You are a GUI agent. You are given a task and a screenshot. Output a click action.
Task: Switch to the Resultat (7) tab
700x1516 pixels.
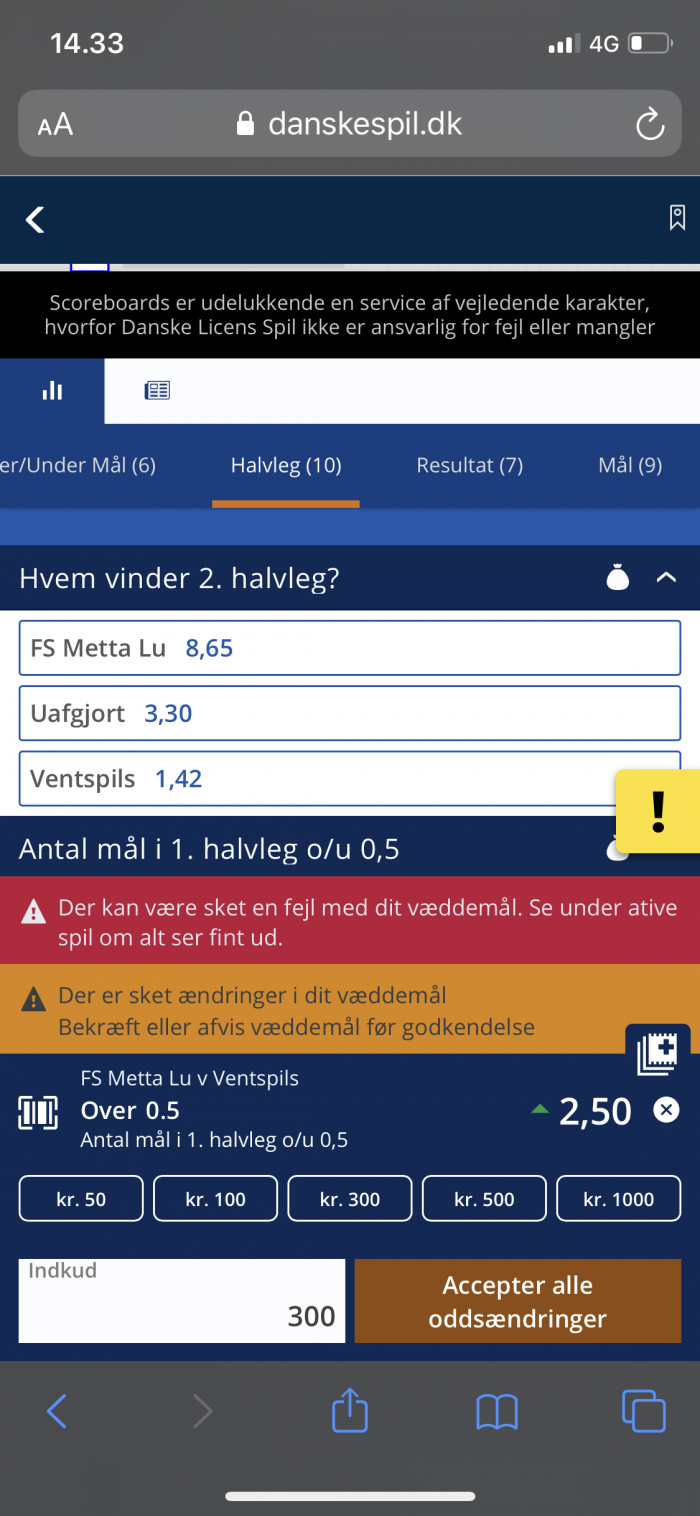click(x=469, y=465)
